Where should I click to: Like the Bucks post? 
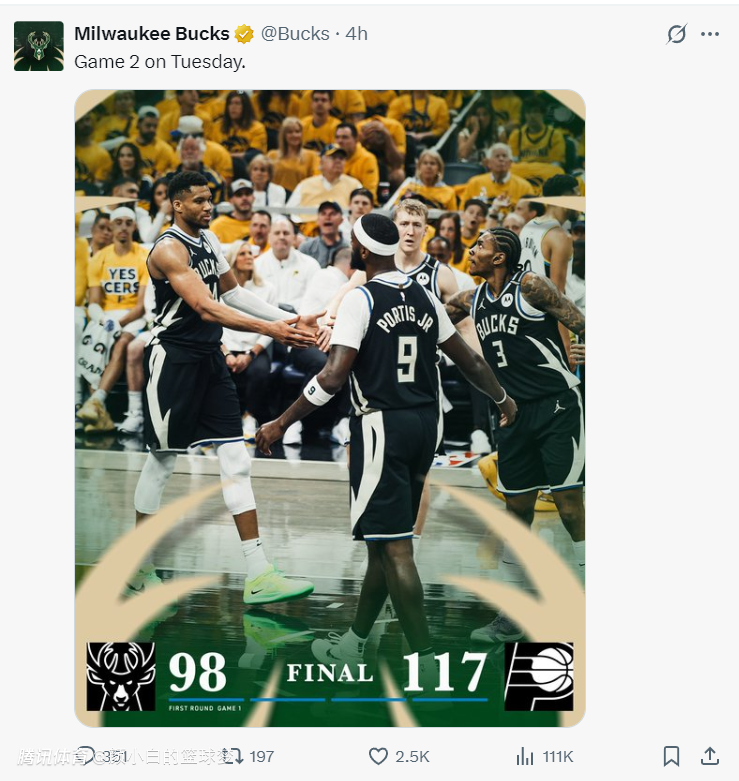click(x=378, y=756)
